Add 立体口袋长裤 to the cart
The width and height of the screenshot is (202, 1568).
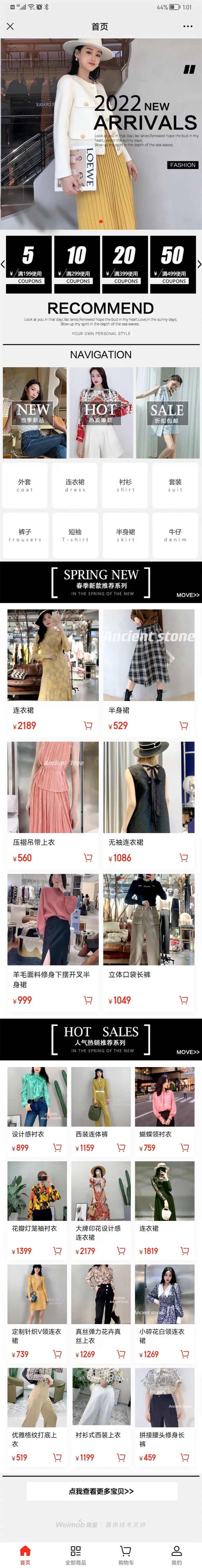tap(183, 1000)
